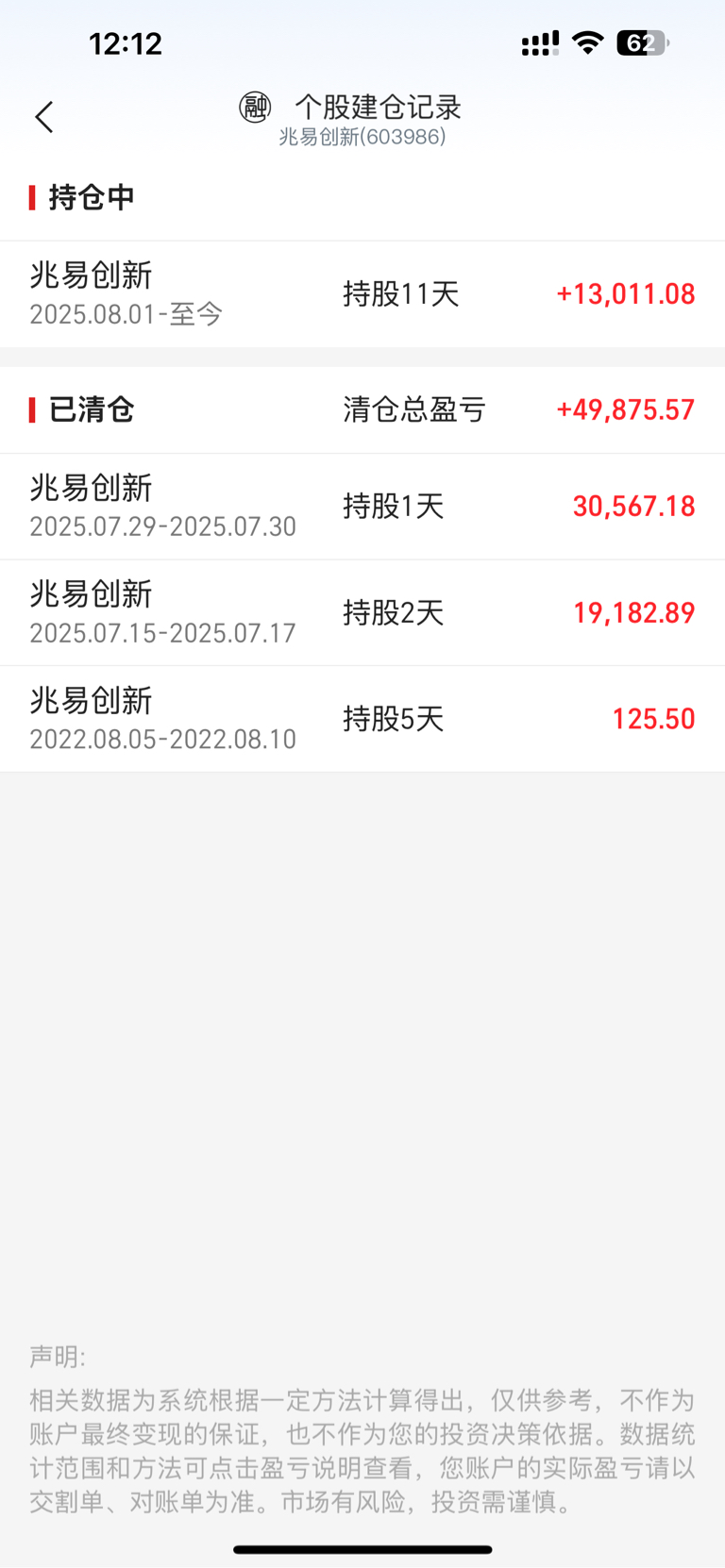View the 2025.07.15-2025.07.17 closed position
725x1568 pixels.
362,613
